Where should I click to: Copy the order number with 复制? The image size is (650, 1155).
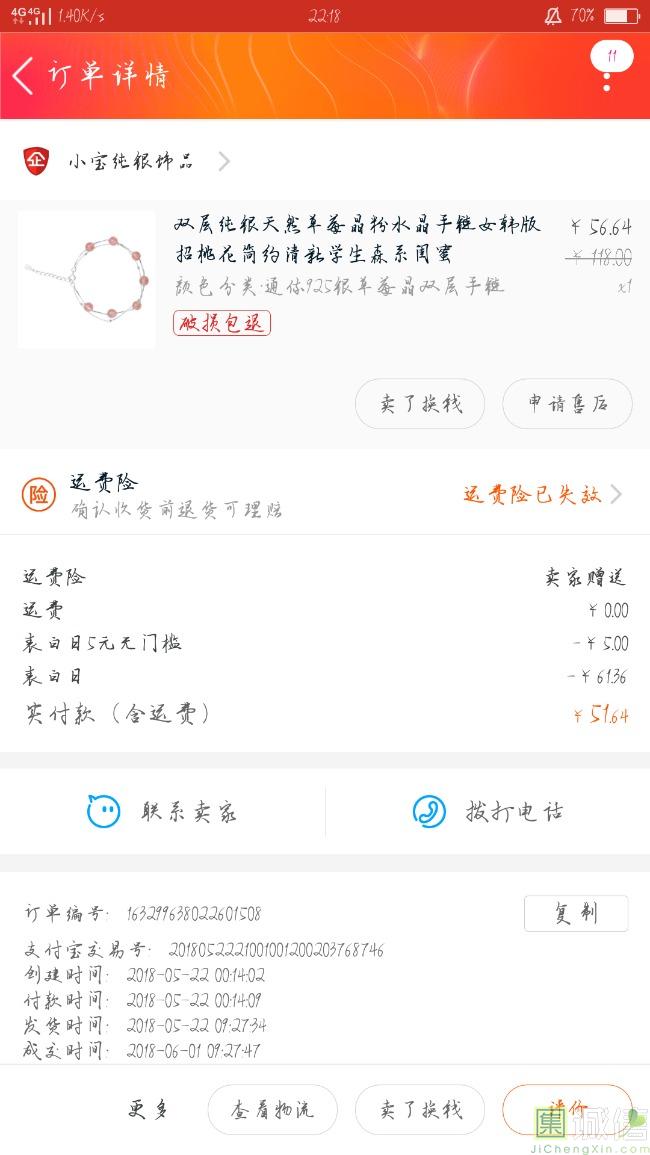click(x=575, y=913)
